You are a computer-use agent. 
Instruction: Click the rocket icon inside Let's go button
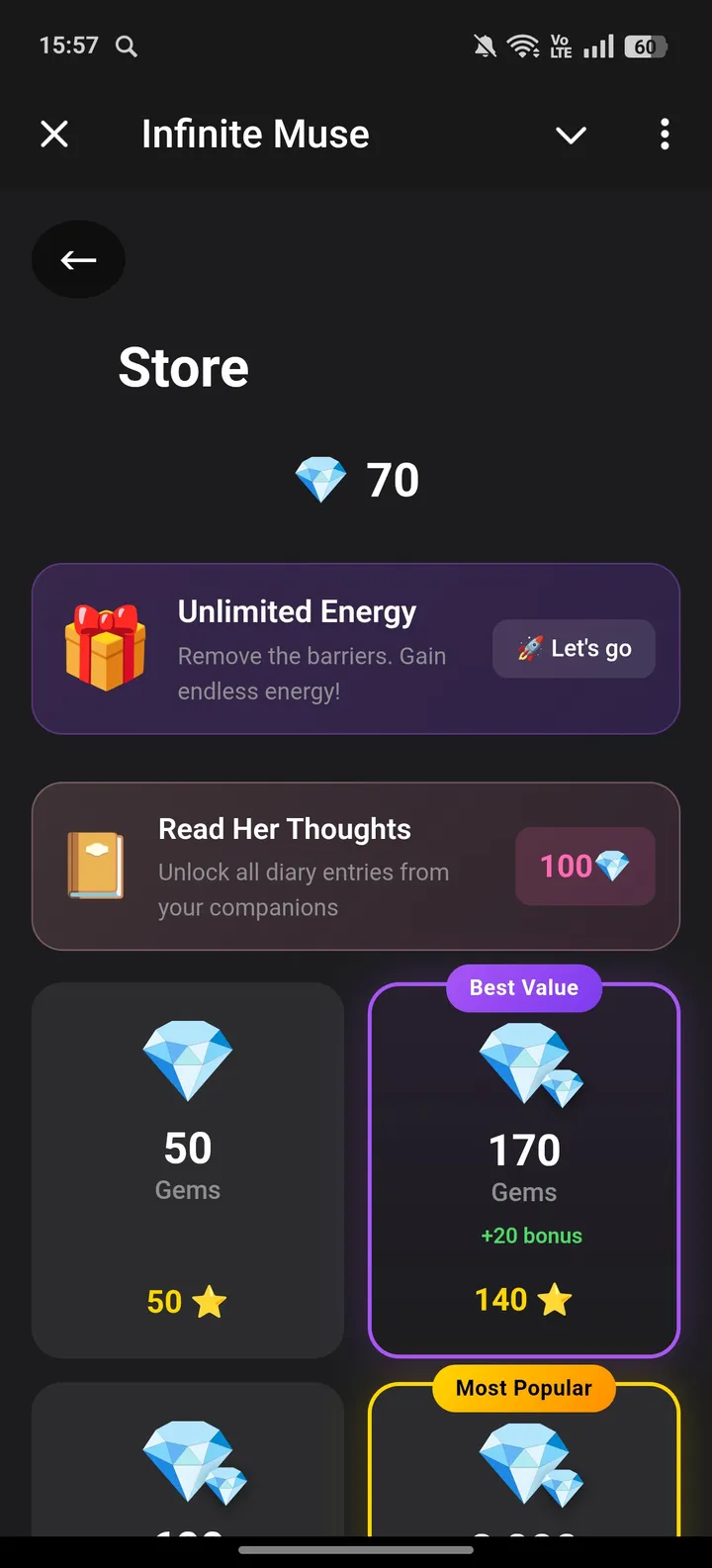coord(530,648)
